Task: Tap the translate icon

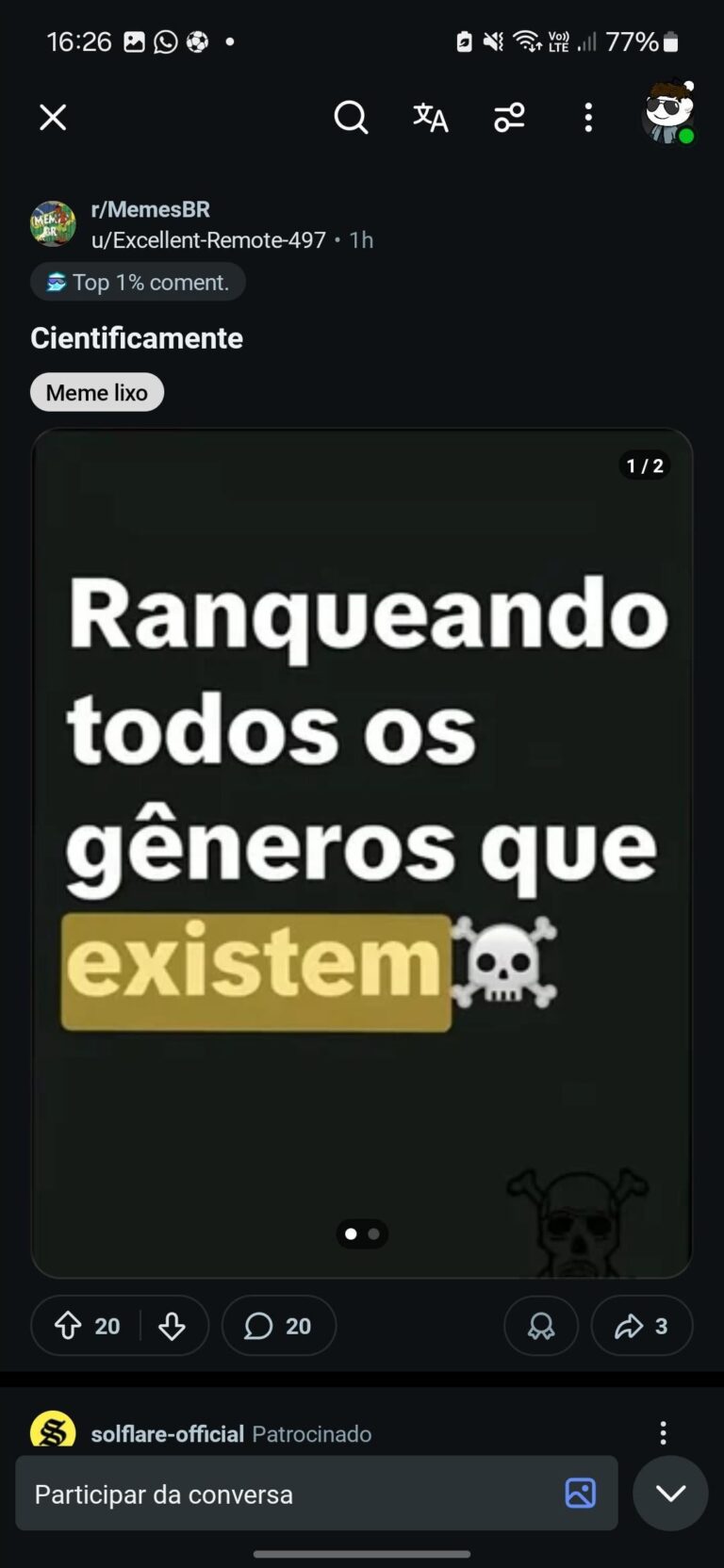Action: [x=431, y=118]
